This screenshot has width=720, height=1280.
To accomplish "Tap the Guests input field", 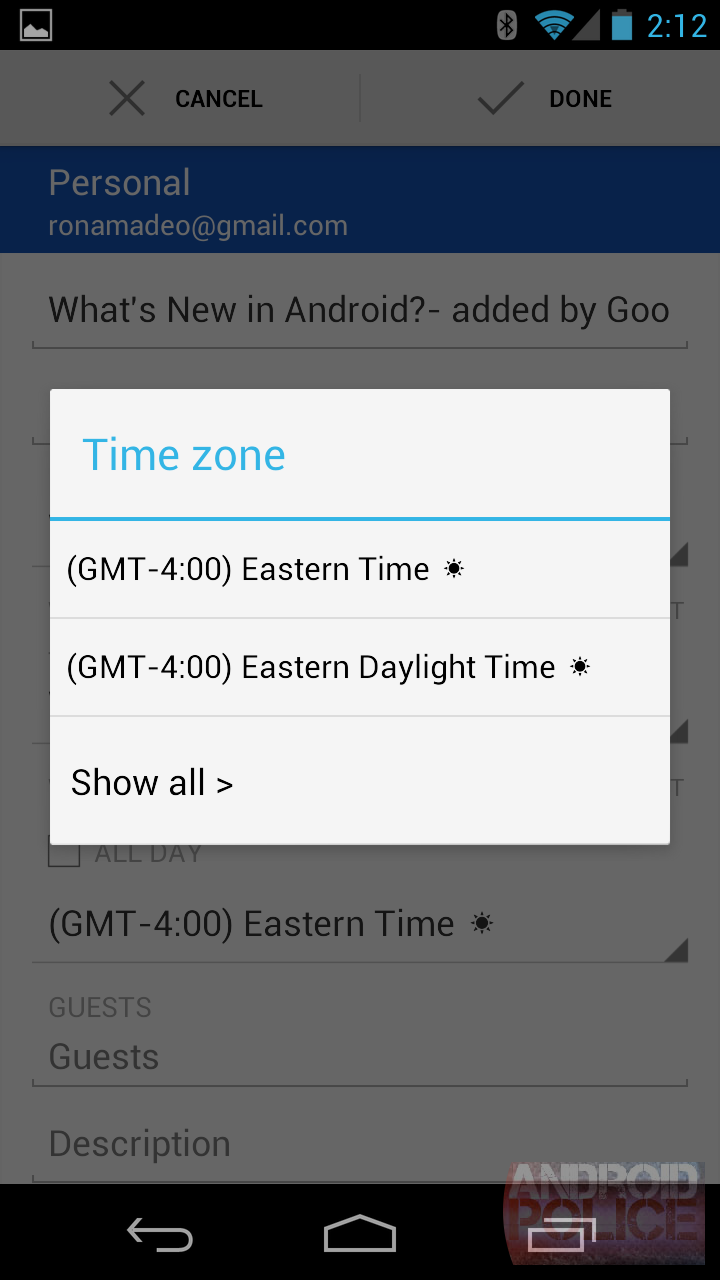I will tap(360, 1056).
